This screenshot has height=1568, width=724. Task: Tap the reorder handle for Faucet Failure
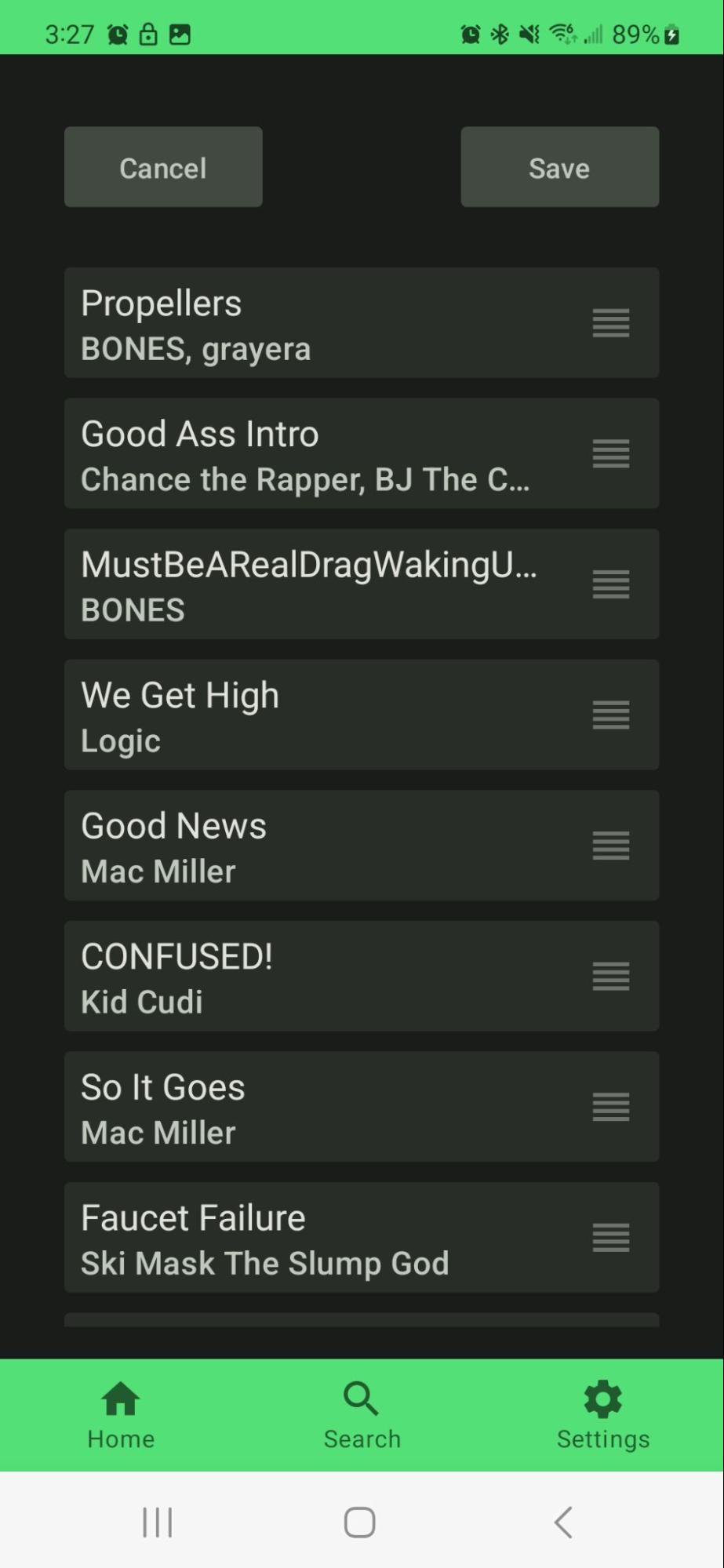611,1237
